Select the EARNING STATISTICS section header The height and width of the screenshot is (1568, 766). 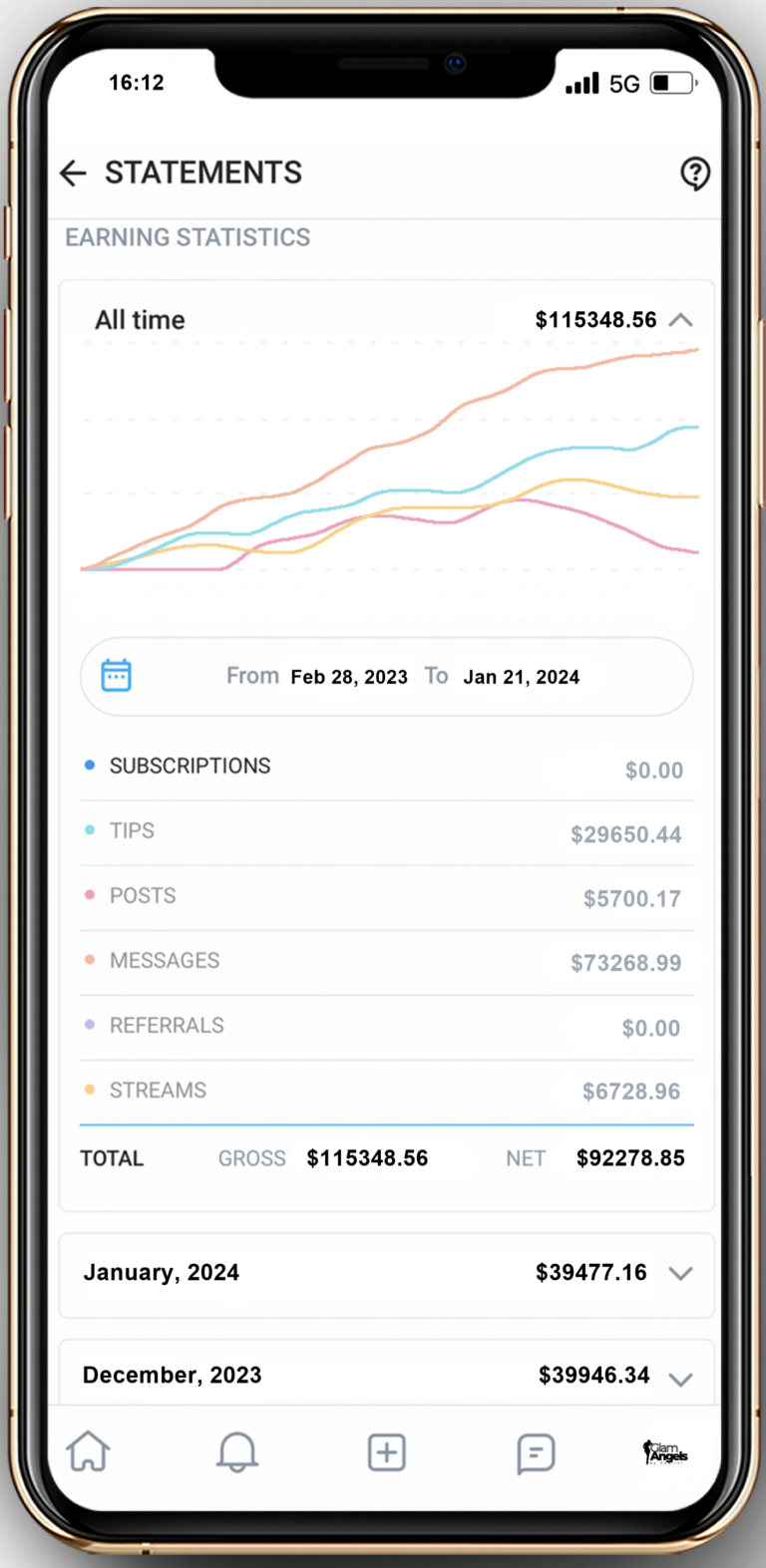pyautogui.click(x=188, y=237)
